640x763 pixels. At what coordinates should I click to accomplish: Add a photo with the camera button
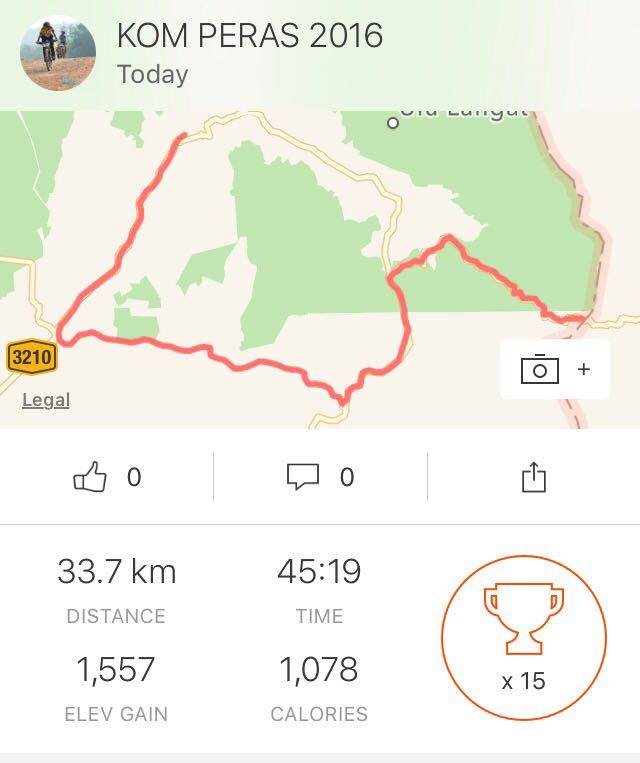(555, 369)
